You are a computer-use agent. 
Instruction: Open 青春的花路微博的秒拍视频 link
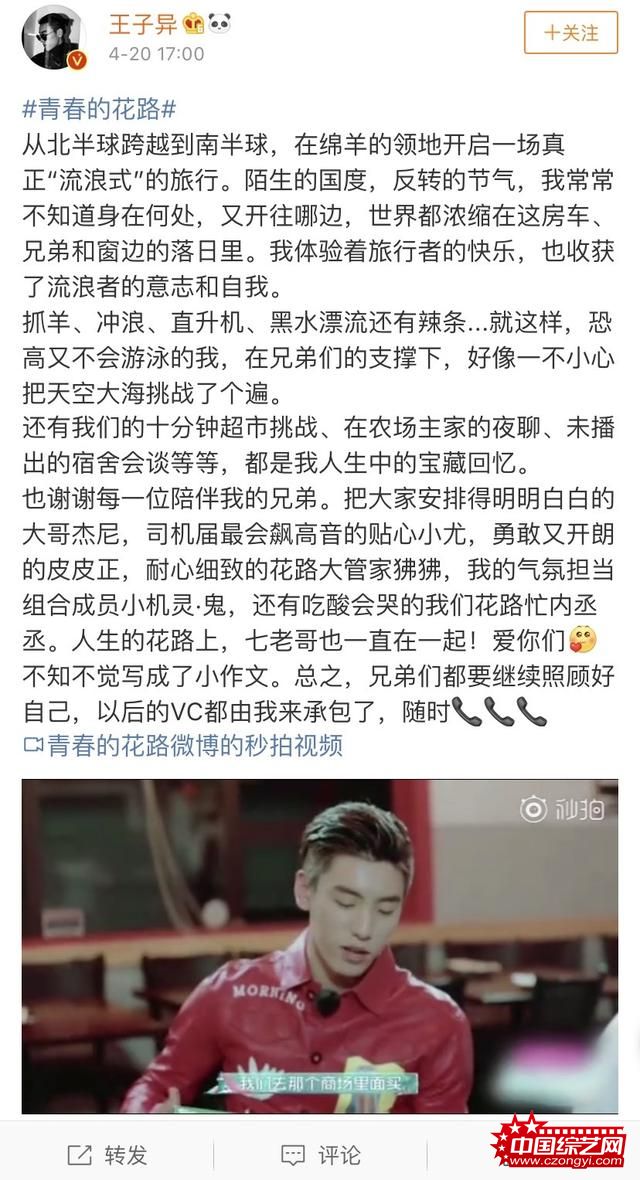[x=183, y=745]
